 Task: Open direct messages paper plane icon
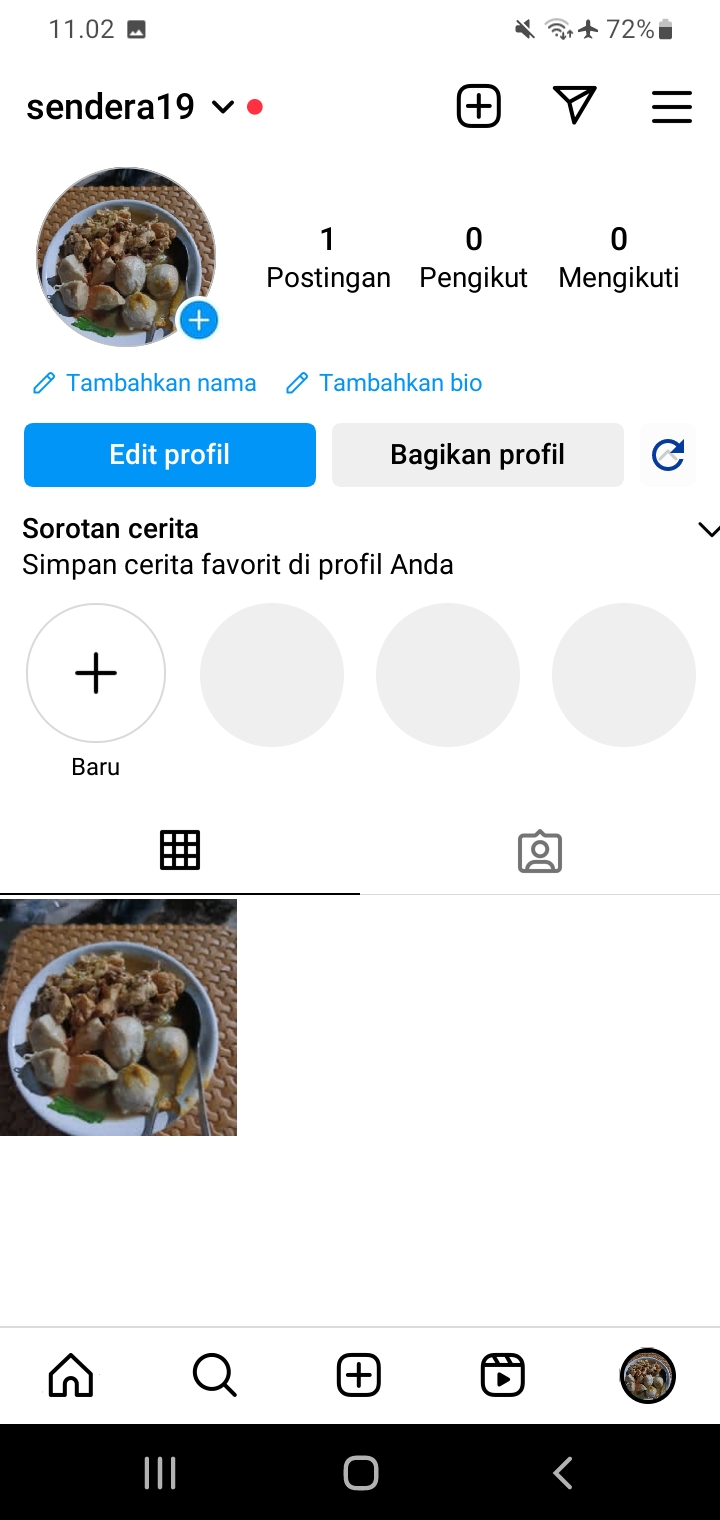pyautogui.click(x=574, y=106)
